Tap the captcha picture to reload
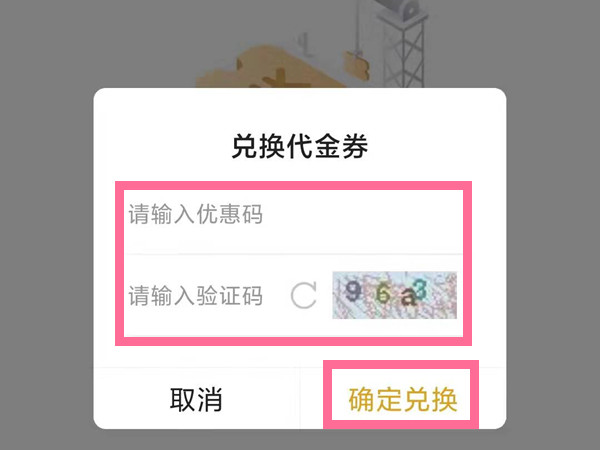This screenshot has height=450, width=600. click(x=394, y=296)
